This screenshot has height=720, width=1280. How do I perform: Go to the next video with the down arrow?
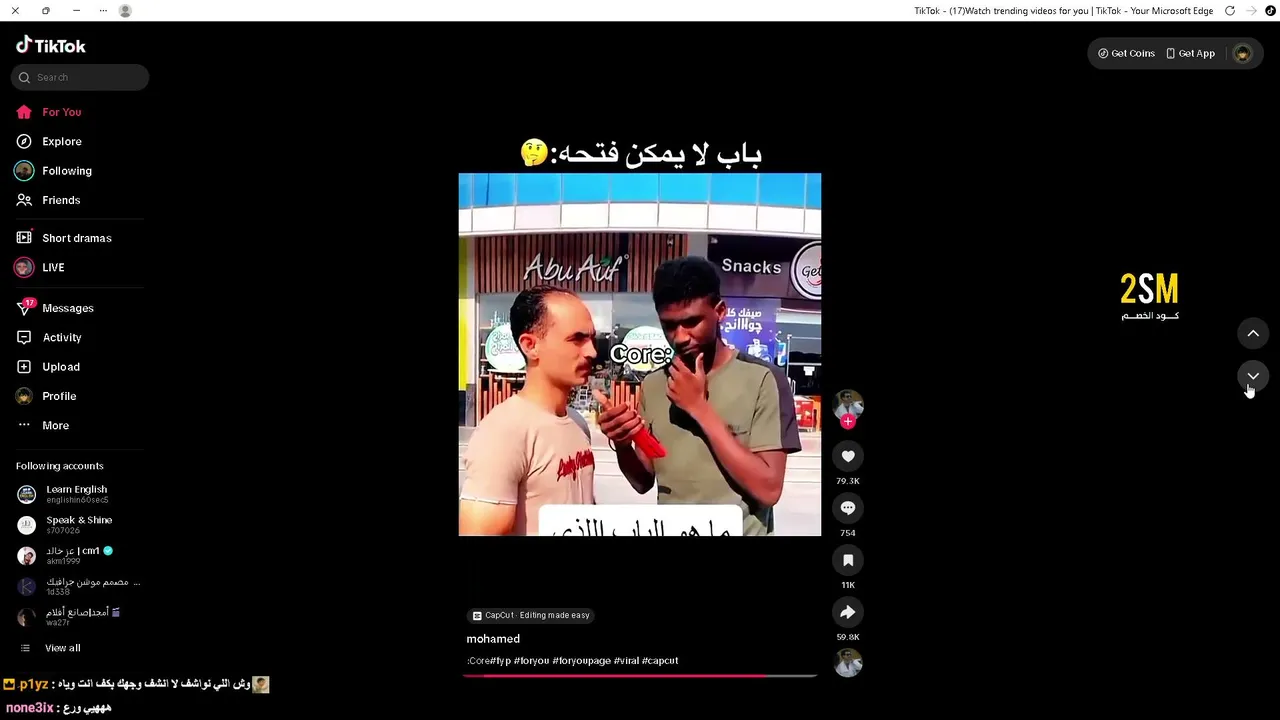1253,376
